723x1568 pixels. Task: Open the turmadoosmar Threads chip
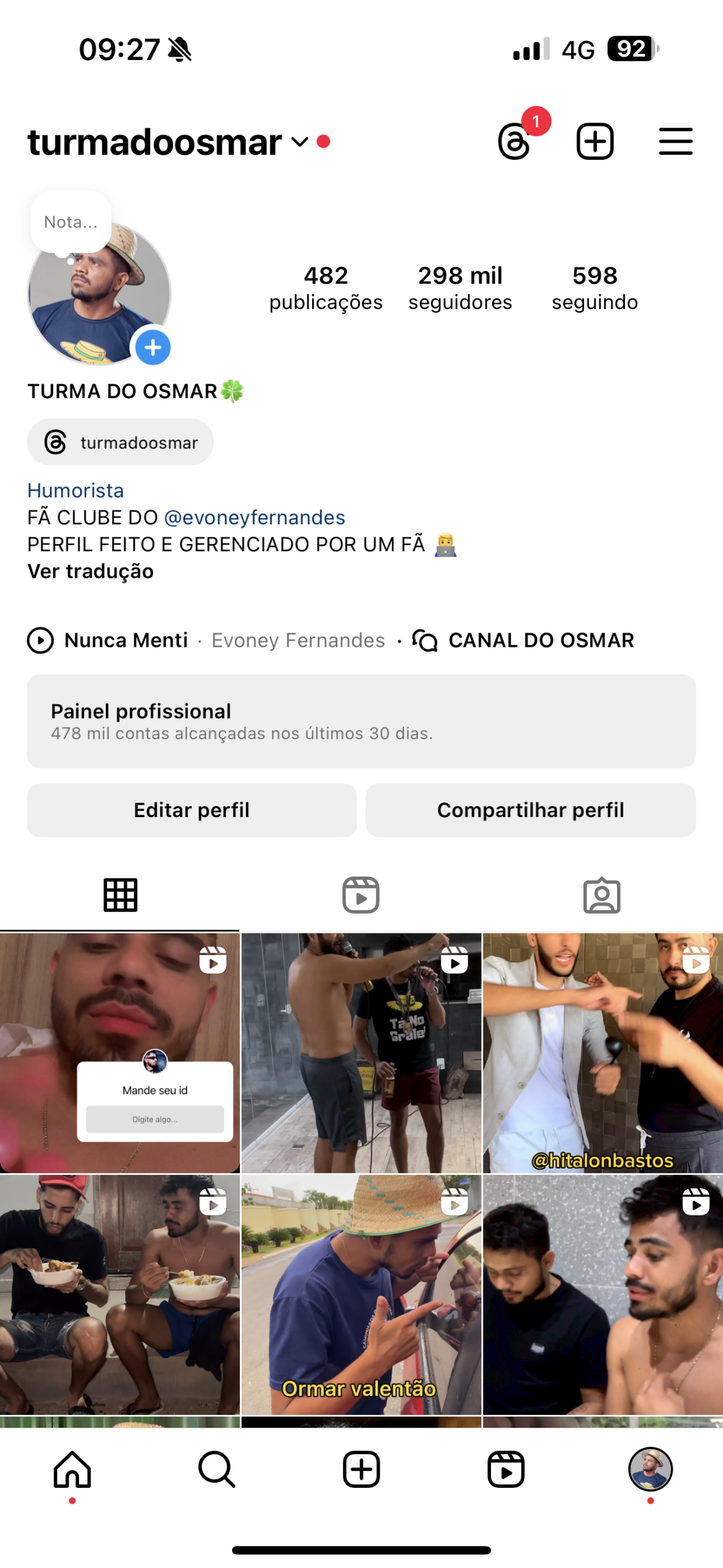pos(121,442)
